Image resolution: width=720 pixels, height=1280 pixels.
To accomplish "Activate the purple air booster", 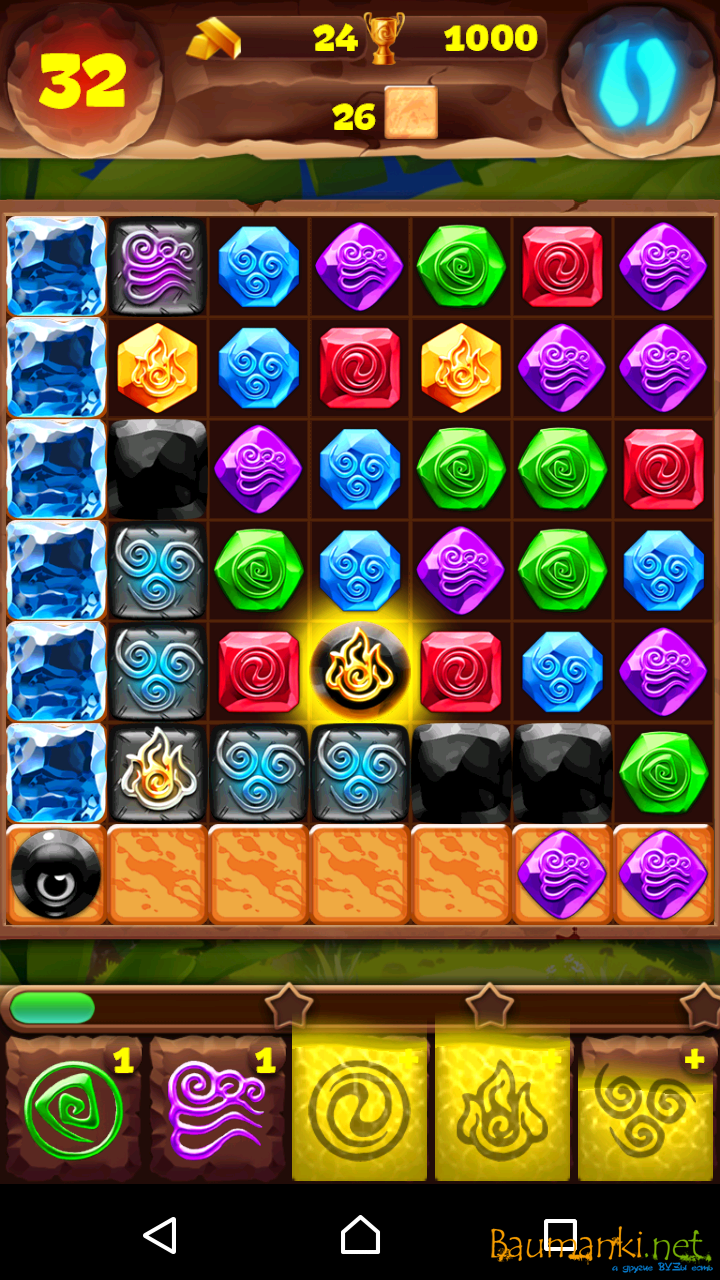I will 216,1110.
